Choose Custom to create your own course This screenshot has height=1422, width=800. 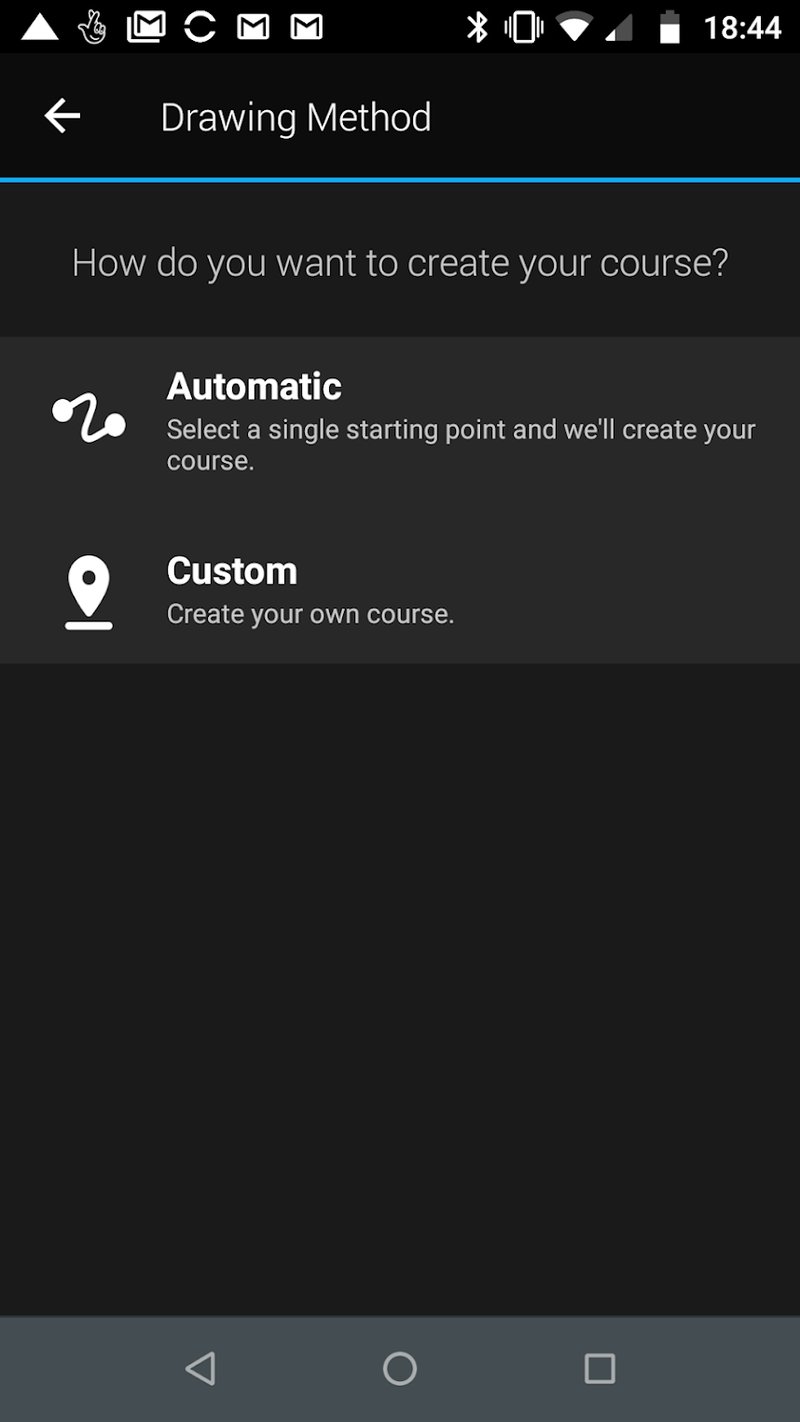click(x=400, y=590)
